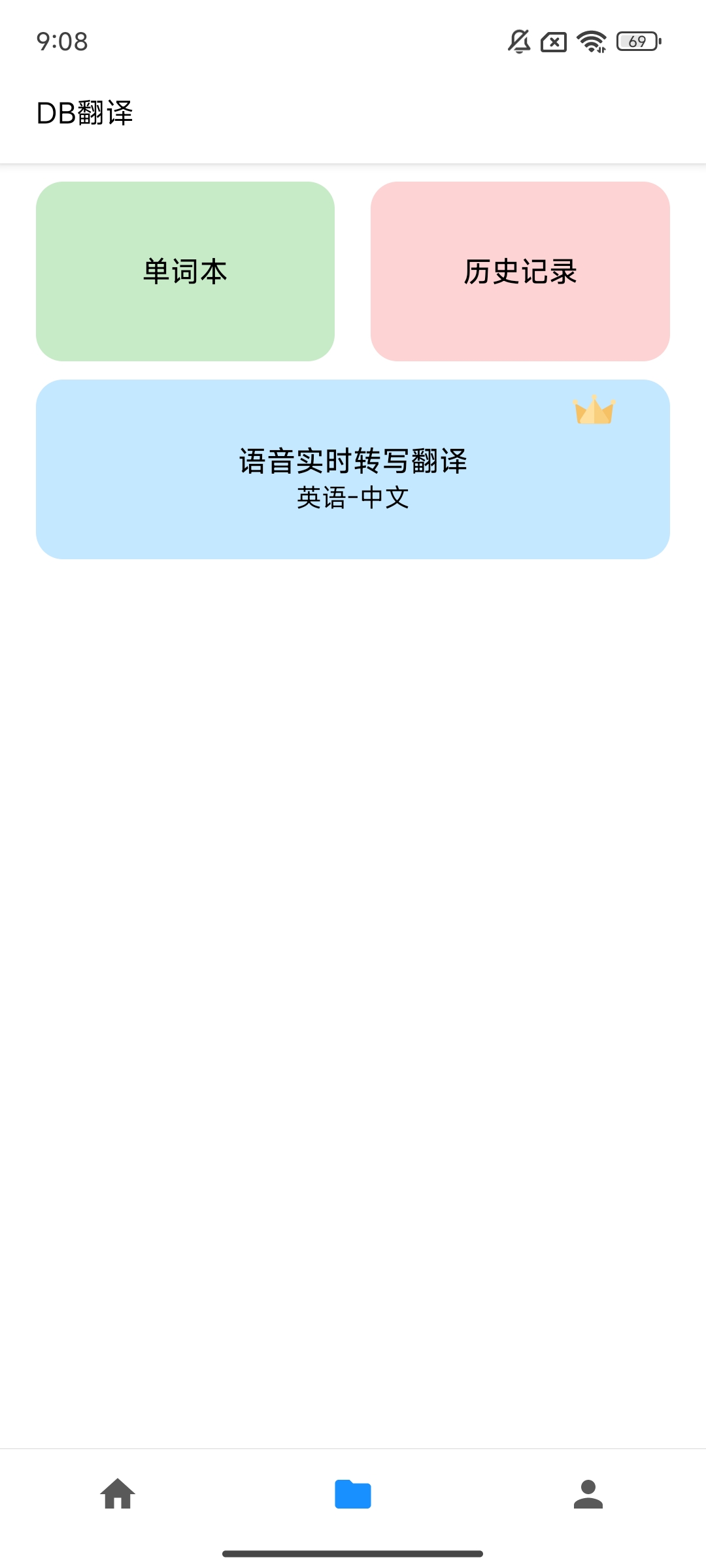
Task: Switch to the home tab
Action: (x=118, y=1494)
